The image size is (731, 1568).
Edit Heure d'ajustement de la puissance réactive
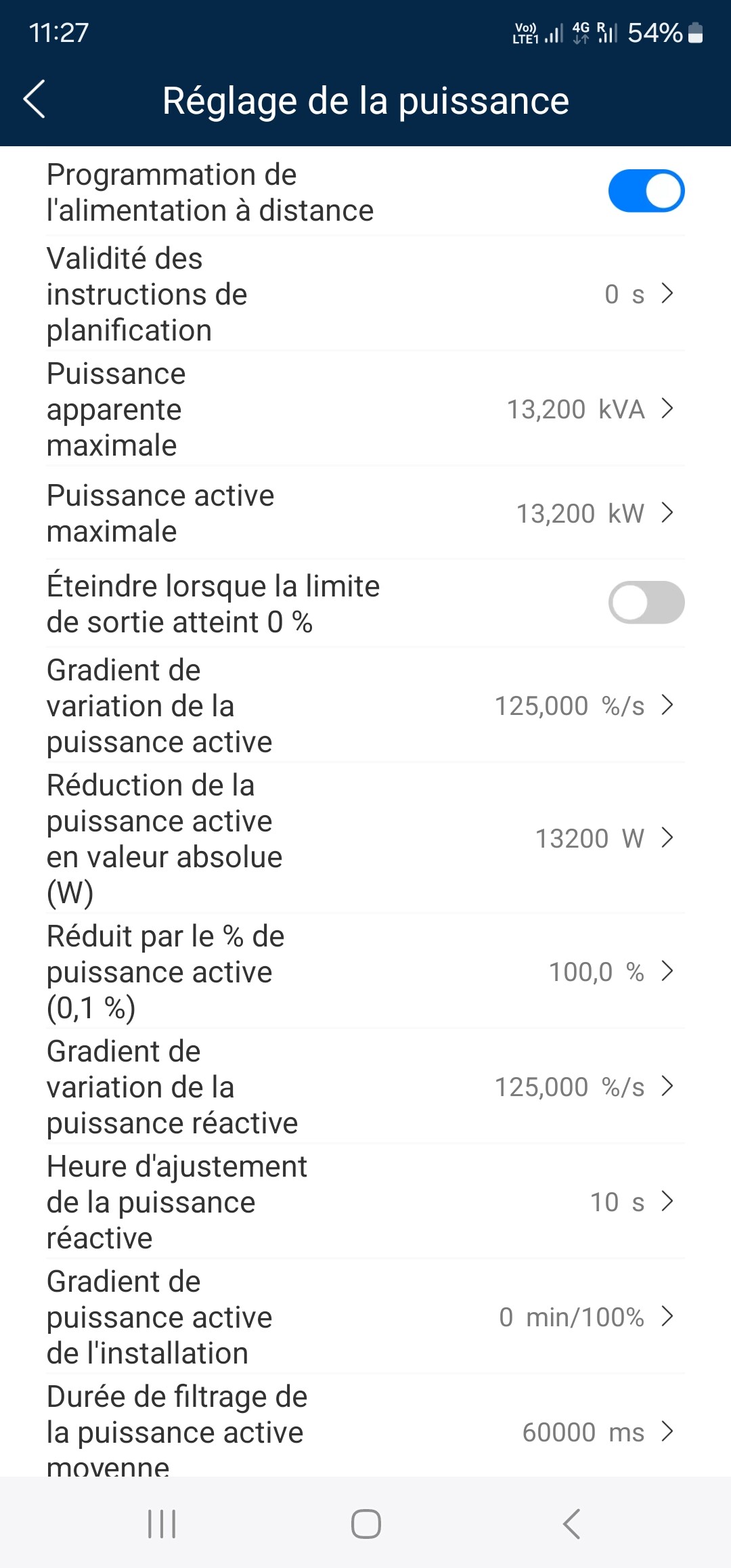tap(365, 1202)
